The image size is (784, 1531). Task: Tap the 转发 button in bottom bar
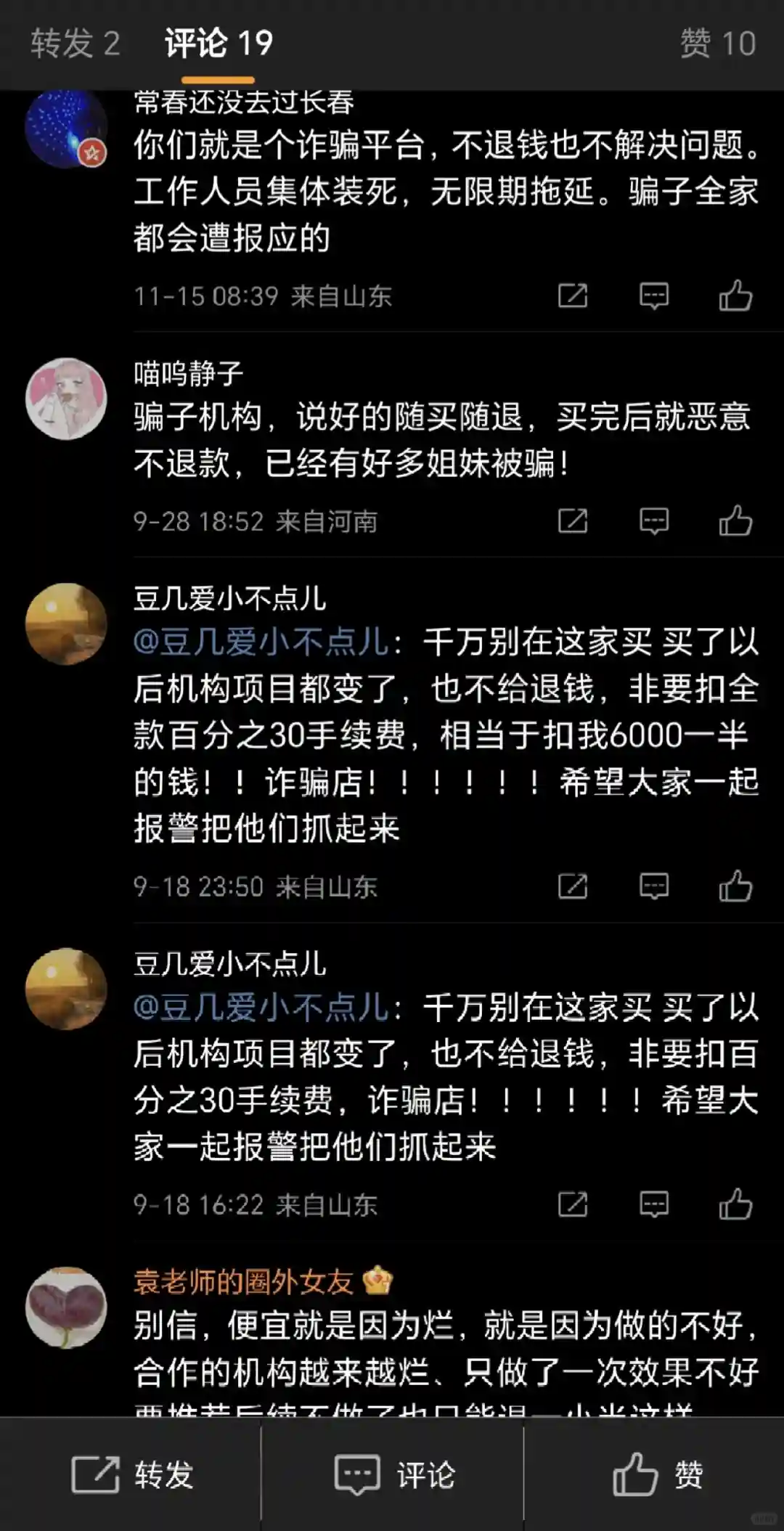click(132, 1474)
